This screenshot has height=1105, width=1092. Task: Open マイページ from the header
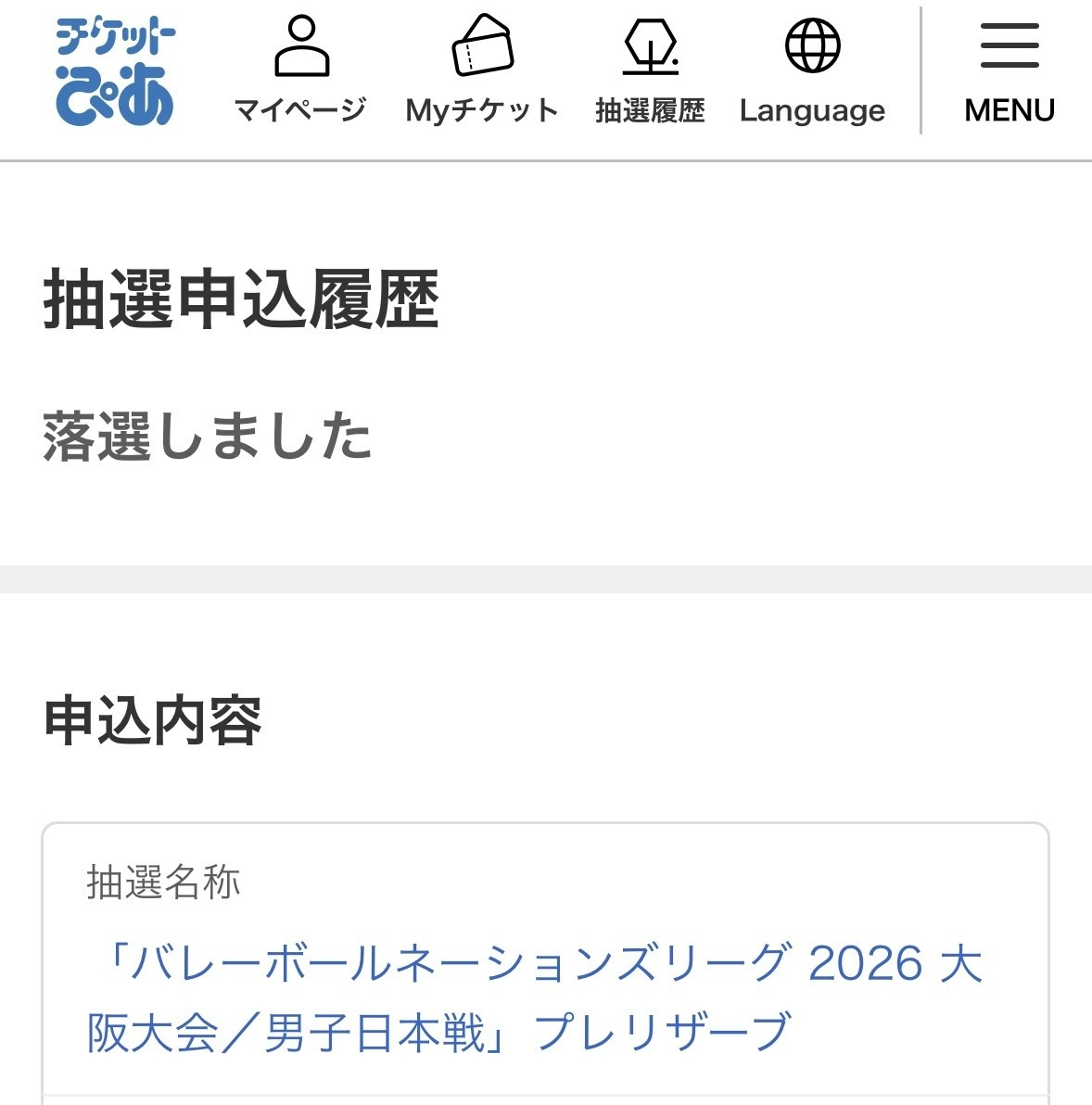(x=301, y=70)
